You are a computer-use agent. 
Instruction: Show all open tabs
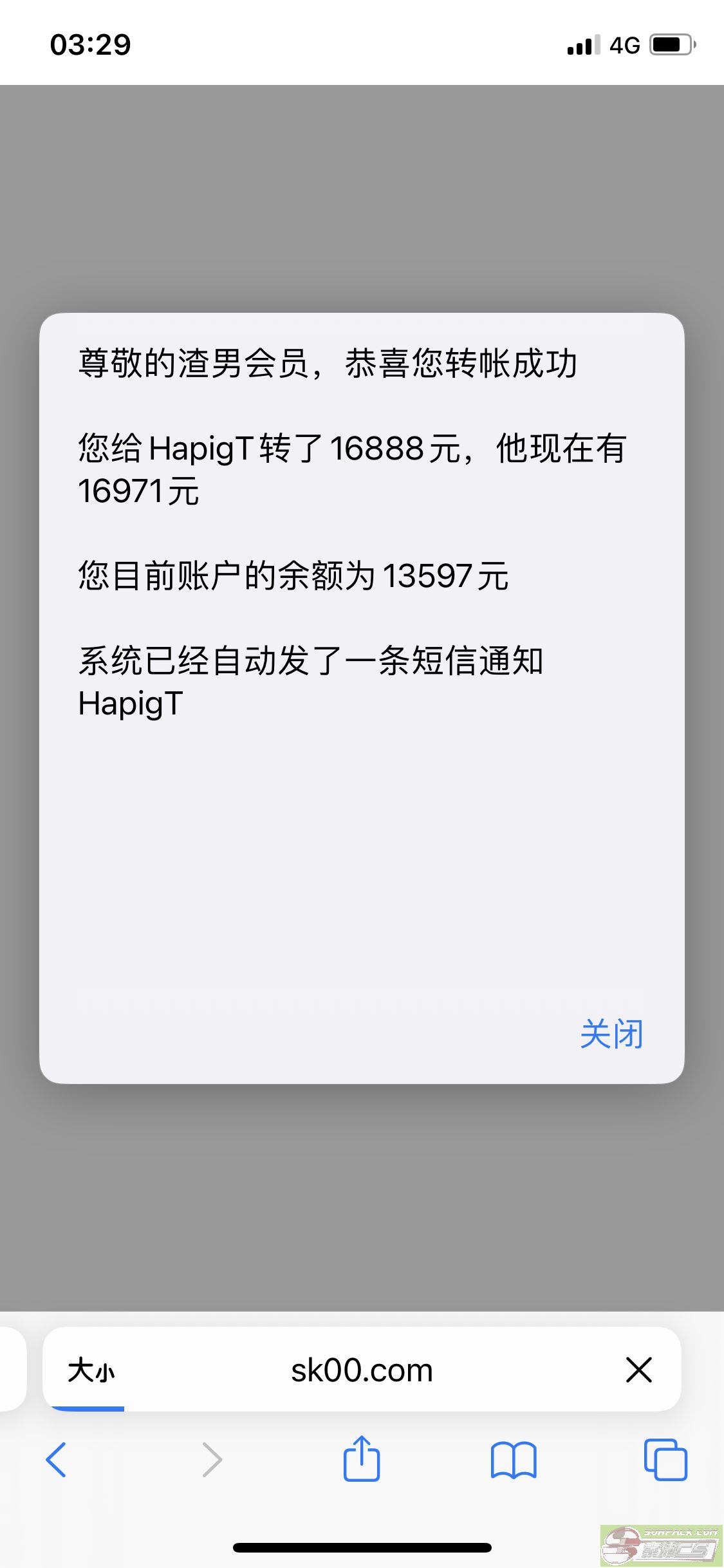pyautogui.click(x=665, y=1460)
